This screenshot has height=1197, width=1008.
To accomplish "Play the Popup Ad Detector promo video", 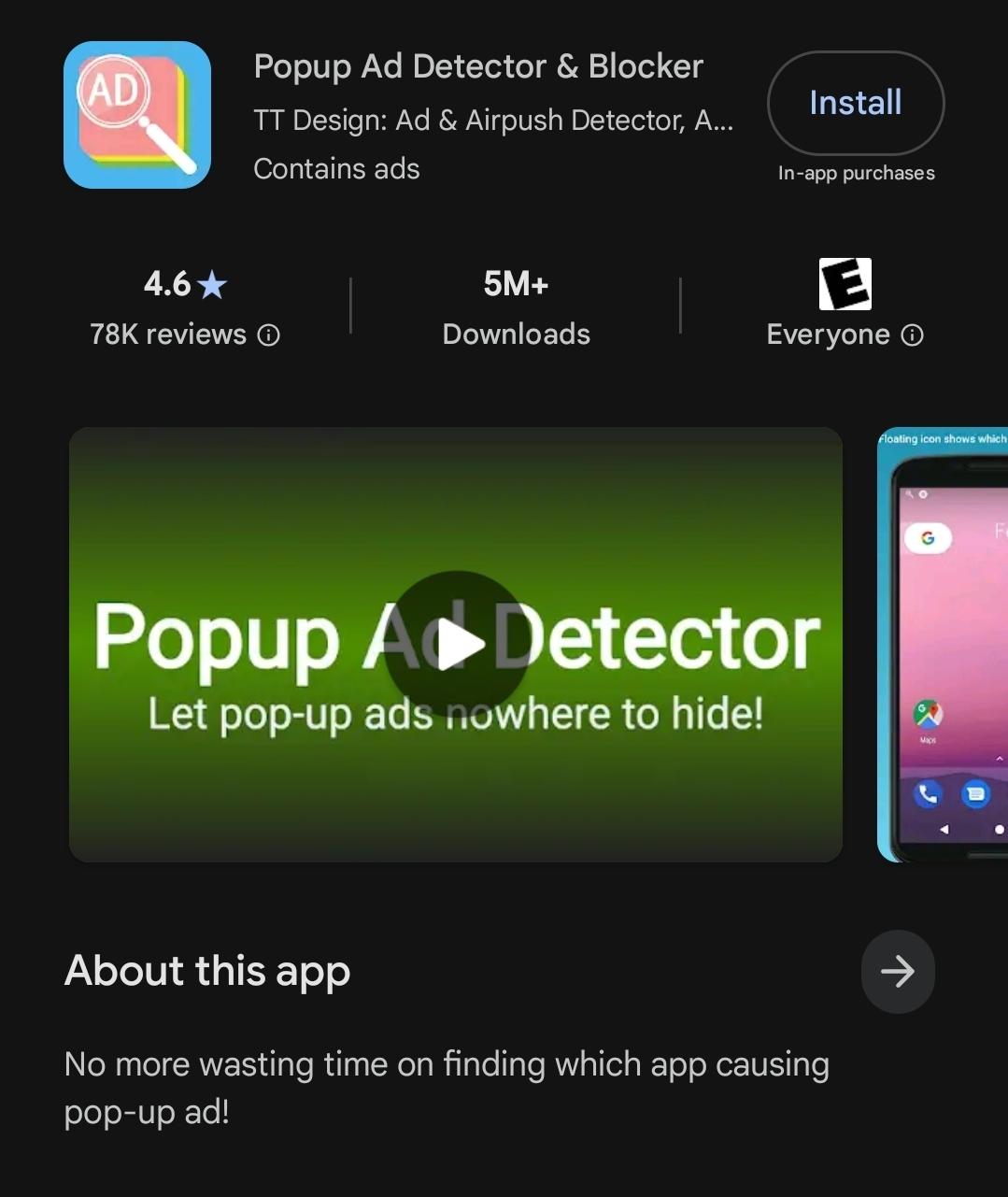I will [457, 644].
